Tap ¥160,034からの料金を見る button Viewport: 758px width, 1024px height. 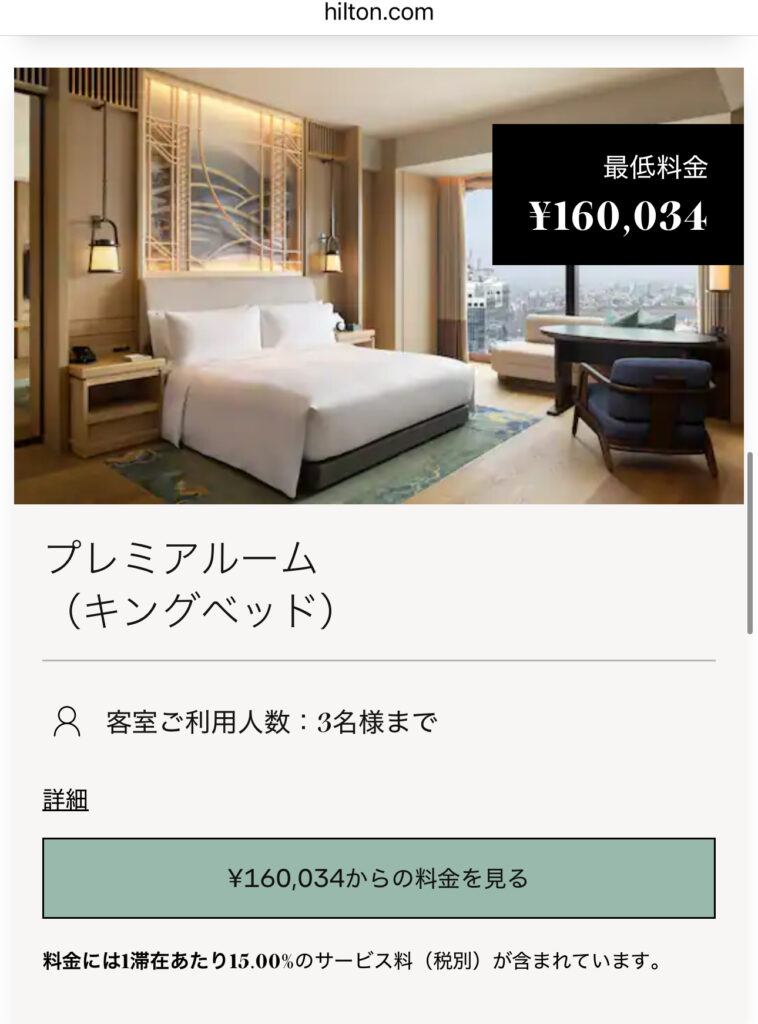click(378, 879)
